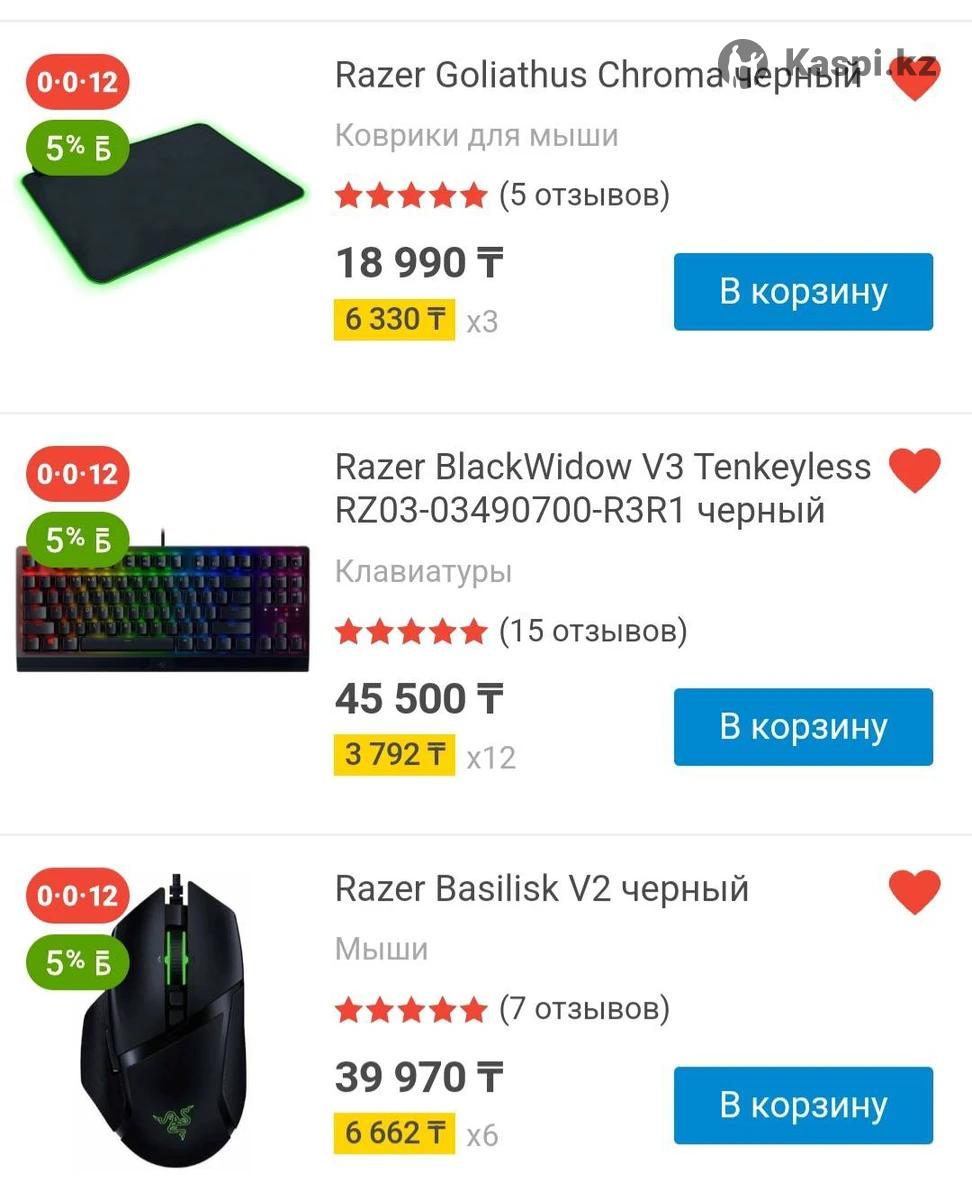Image resolution: width=972 pixels, height=1200 pixels.
Task: Add Razer BlackWidow V3 Tenkeyless to cart
Action: click(x=803, y=727)
